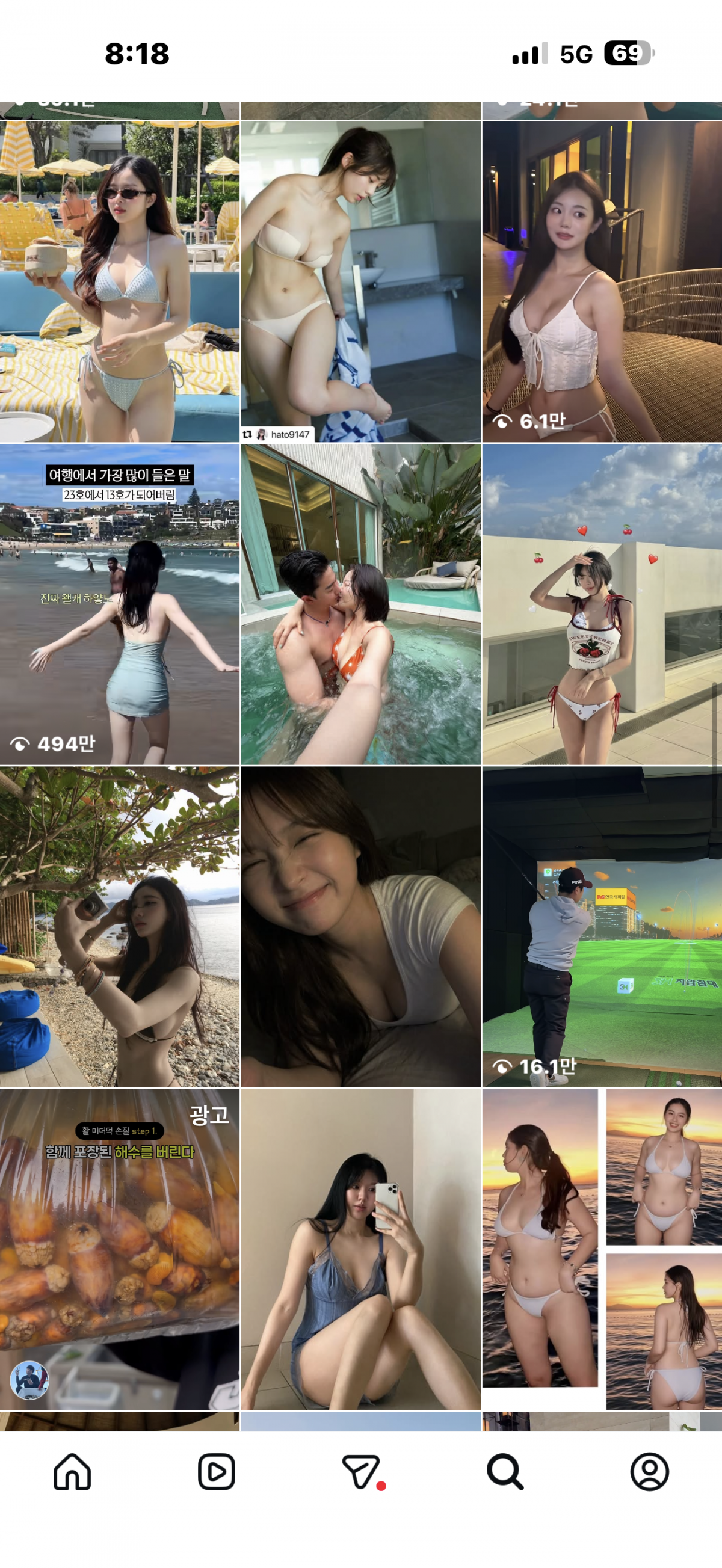Open the smiling close-up selfie post

coord(360,926)
